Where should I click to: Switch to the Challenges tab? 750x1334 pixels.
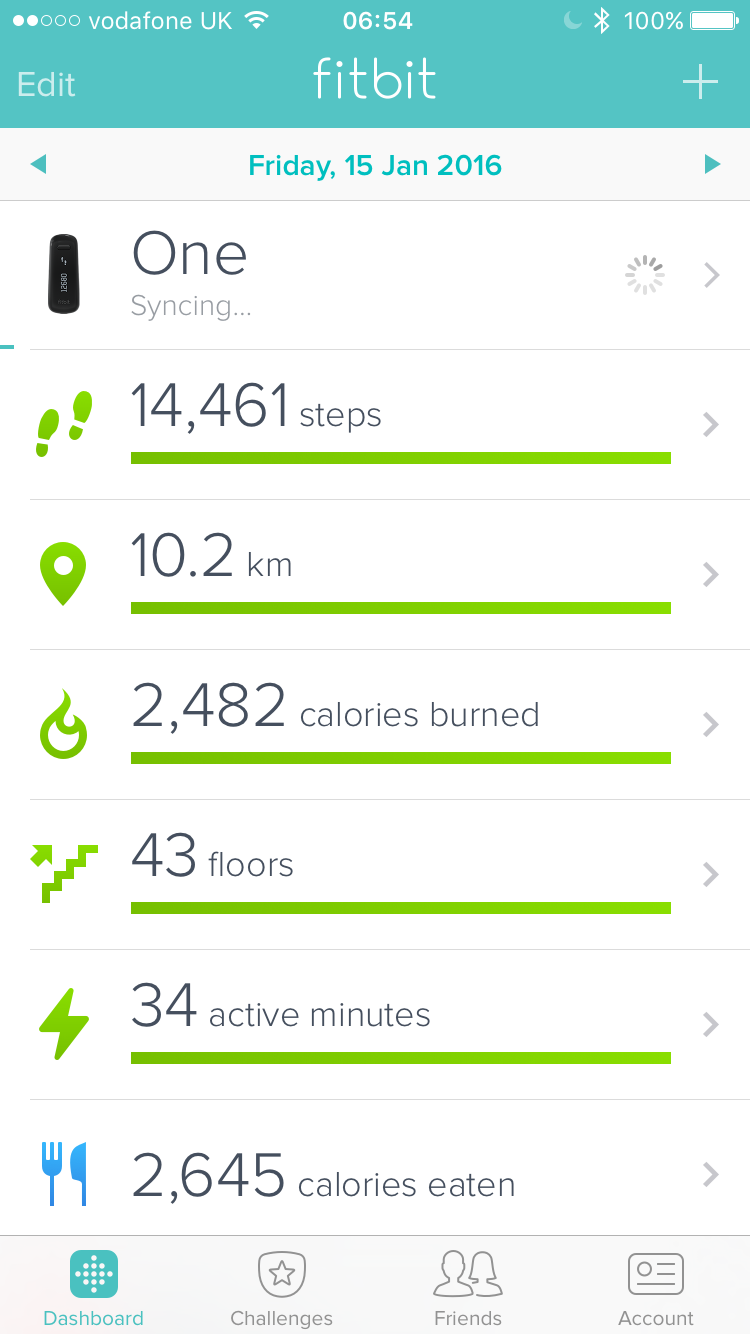point(281,1288)
